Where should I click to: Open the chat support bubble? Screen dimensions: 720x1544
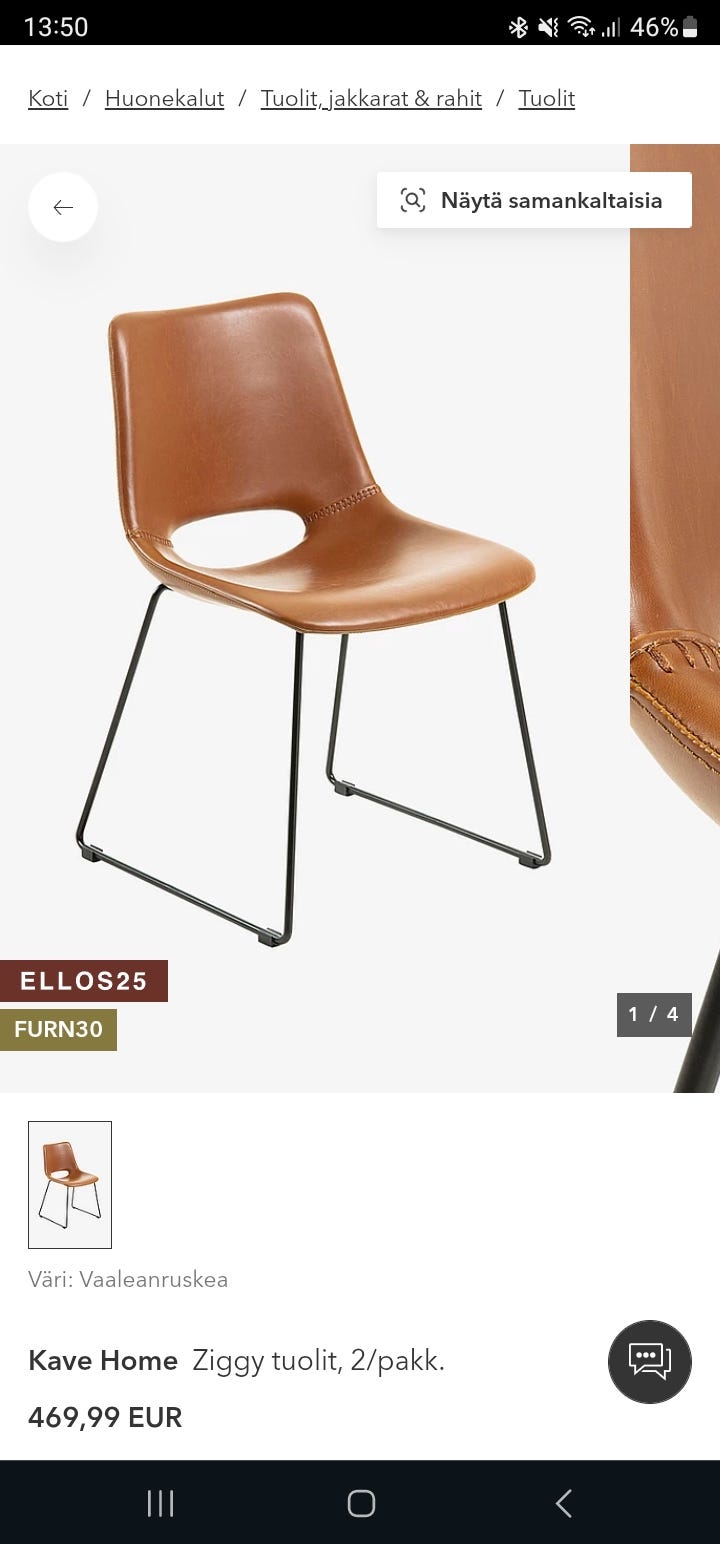click(x=649, y=1361)
